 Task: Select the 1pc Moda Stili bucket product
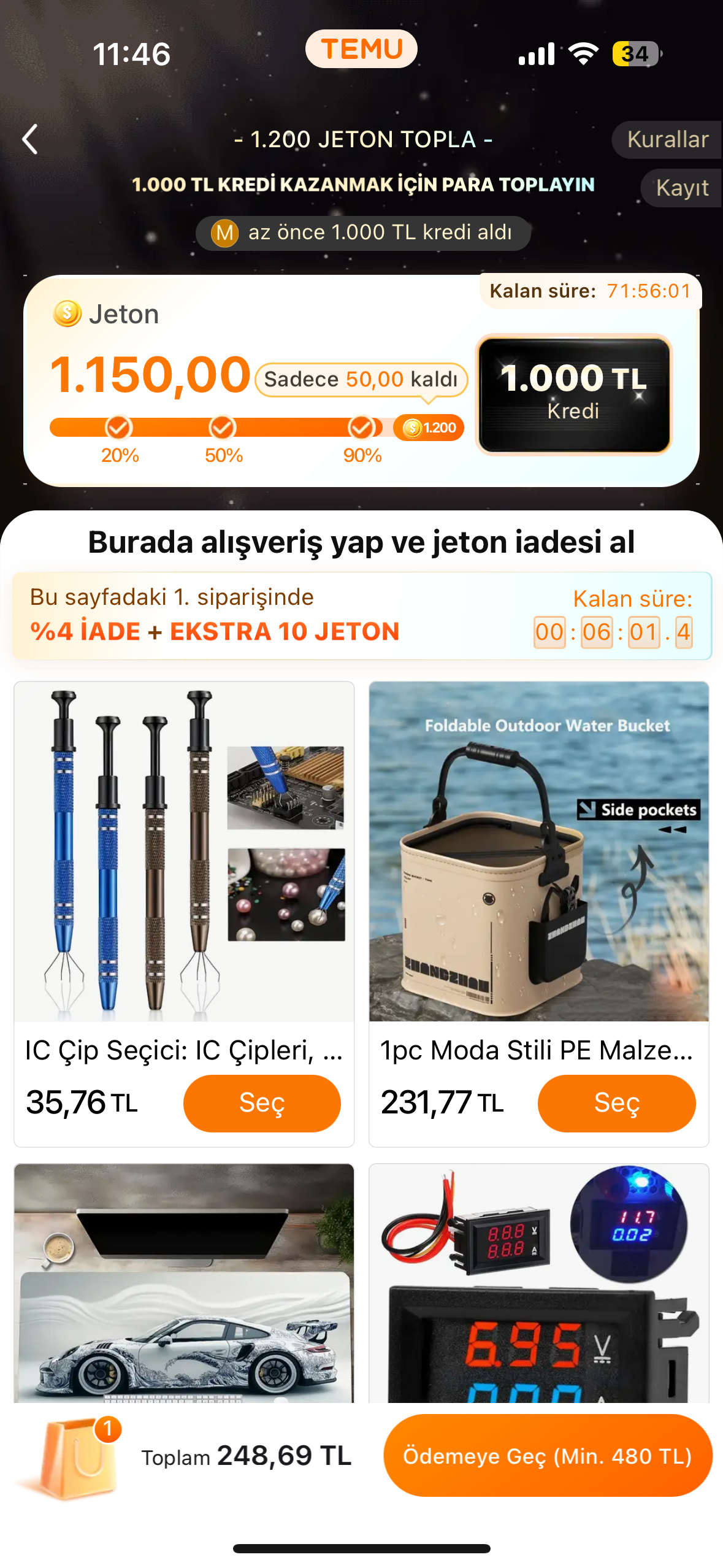click(x=616, y=1103)
